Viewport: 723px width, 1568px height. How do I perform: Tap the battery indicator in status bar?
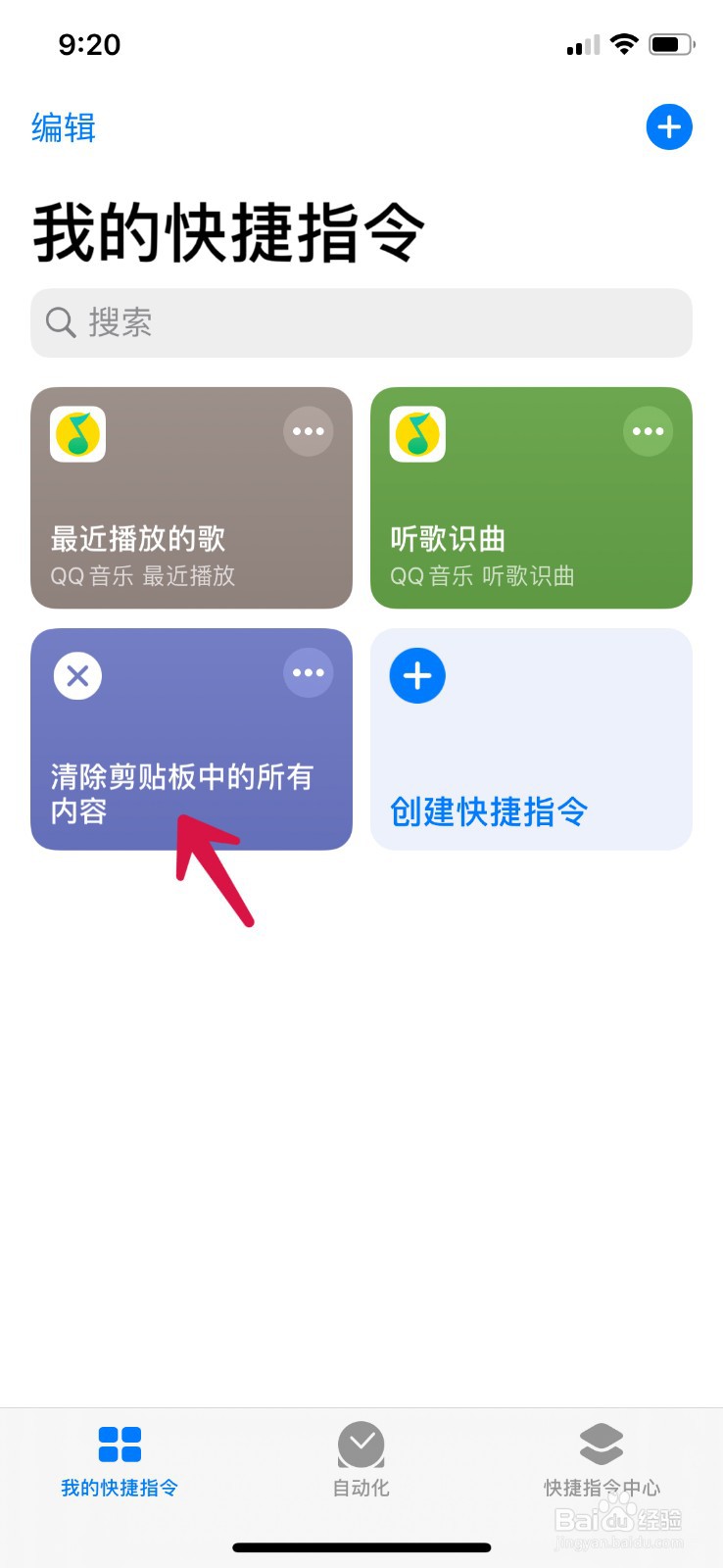coord(670,43)
